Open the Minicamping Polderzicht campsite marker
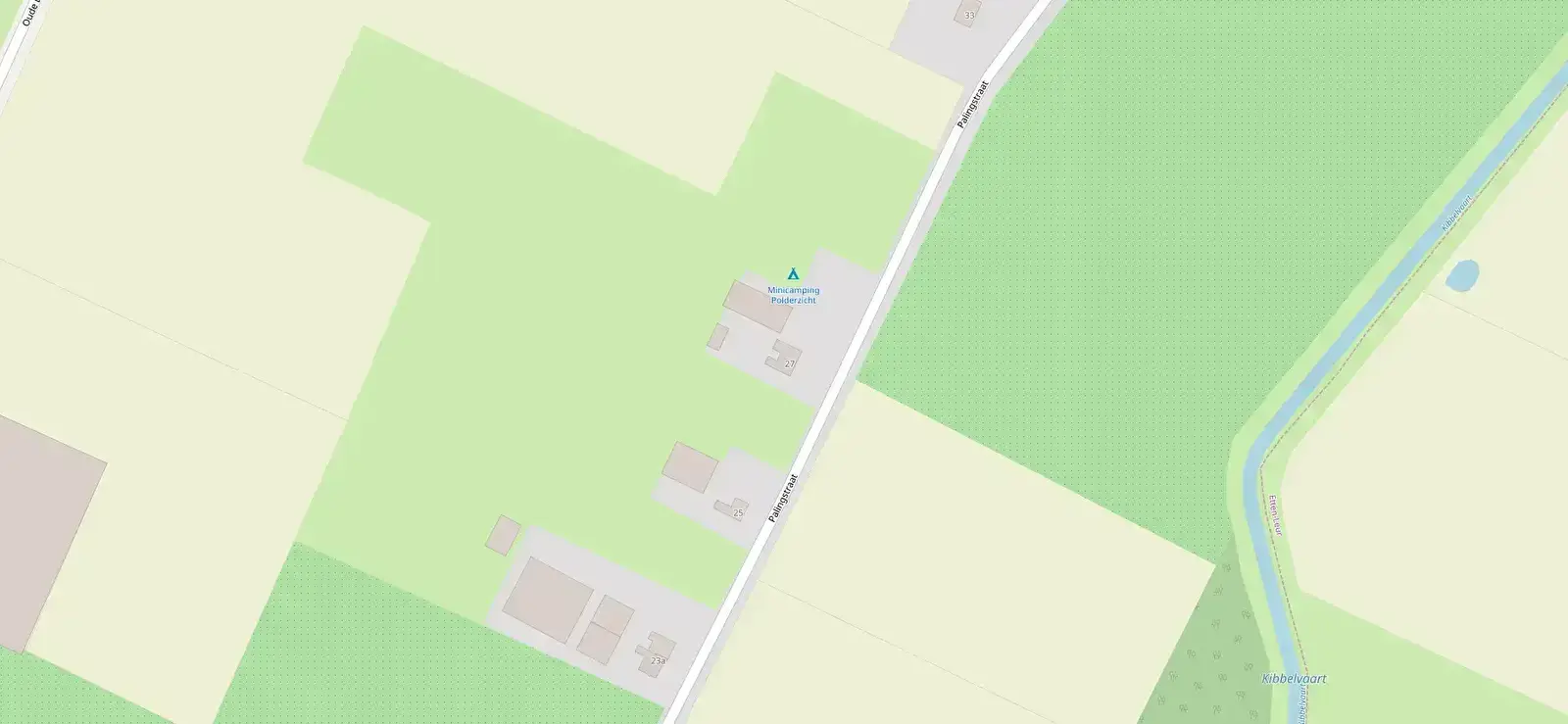 (x=793, y=274)
